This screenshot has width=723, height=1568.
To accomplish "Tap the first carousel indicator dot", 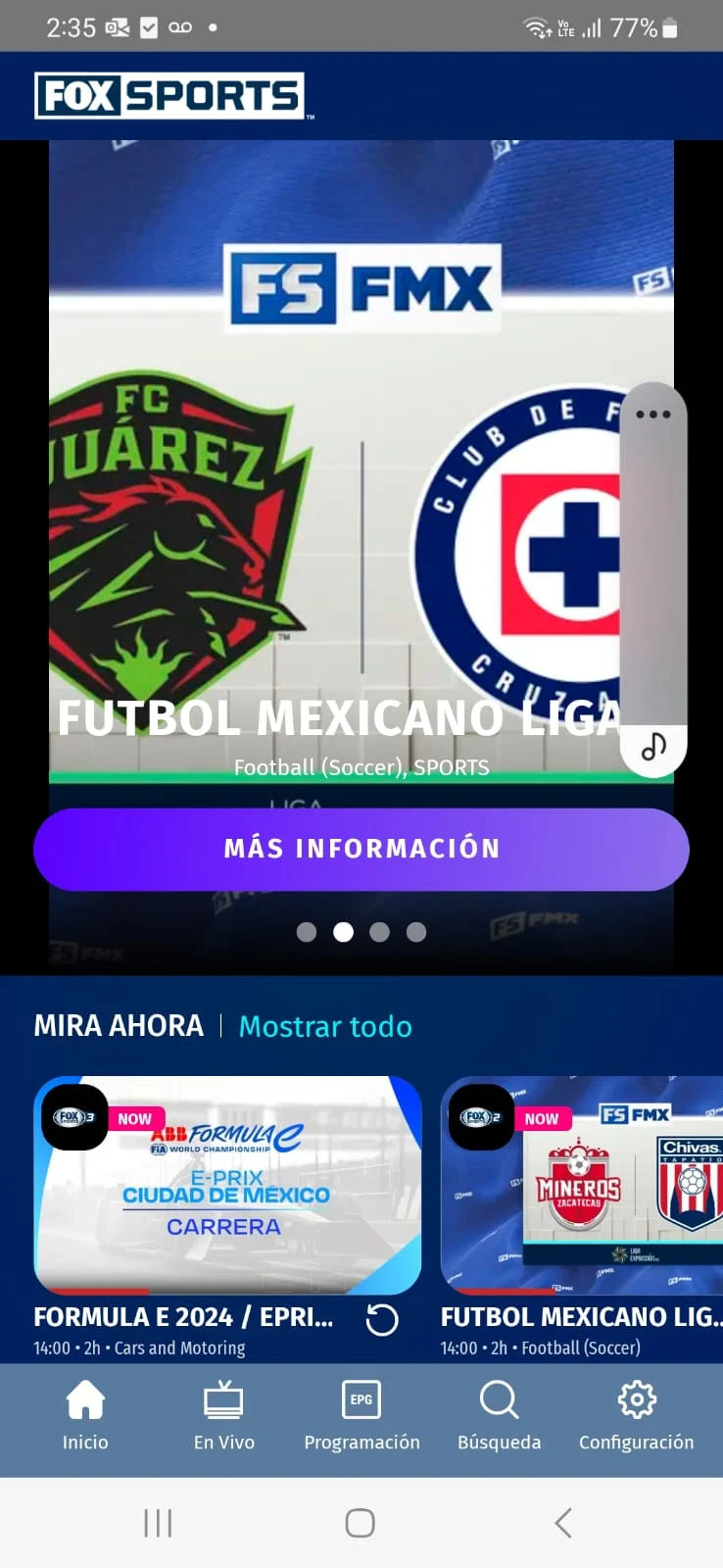I will coord(306,932).
